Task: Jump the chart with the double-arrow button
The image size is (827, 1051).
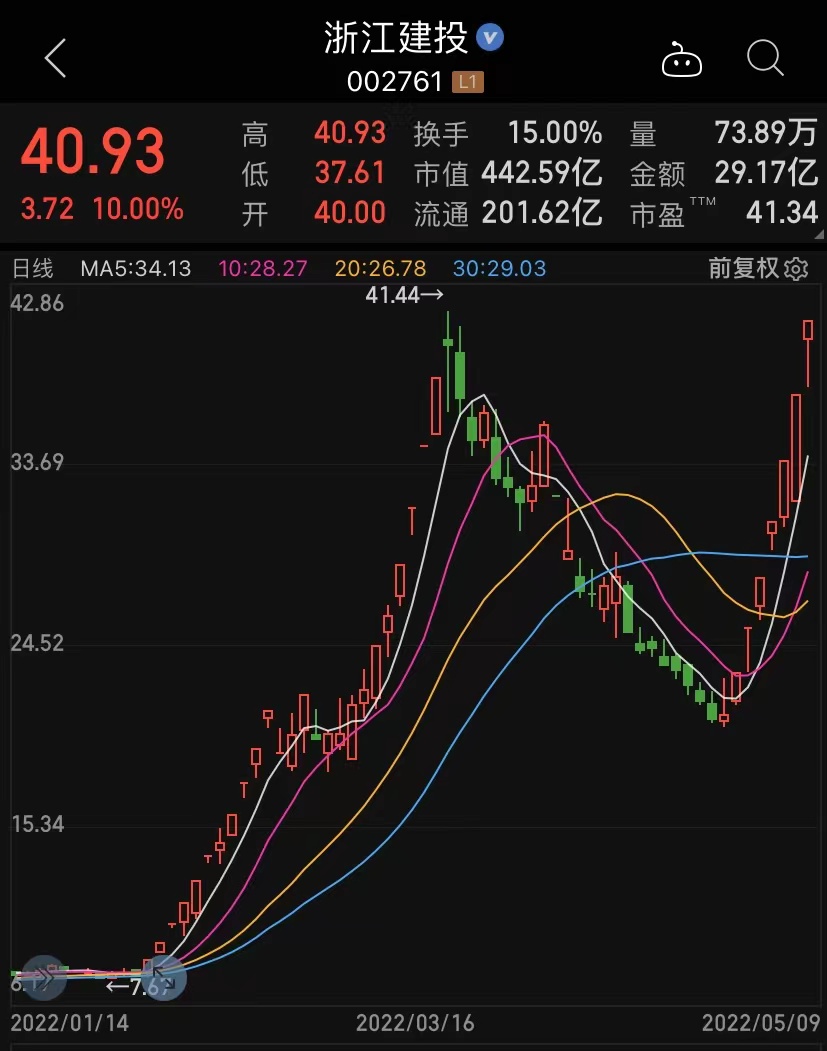Action: [44, 976]
